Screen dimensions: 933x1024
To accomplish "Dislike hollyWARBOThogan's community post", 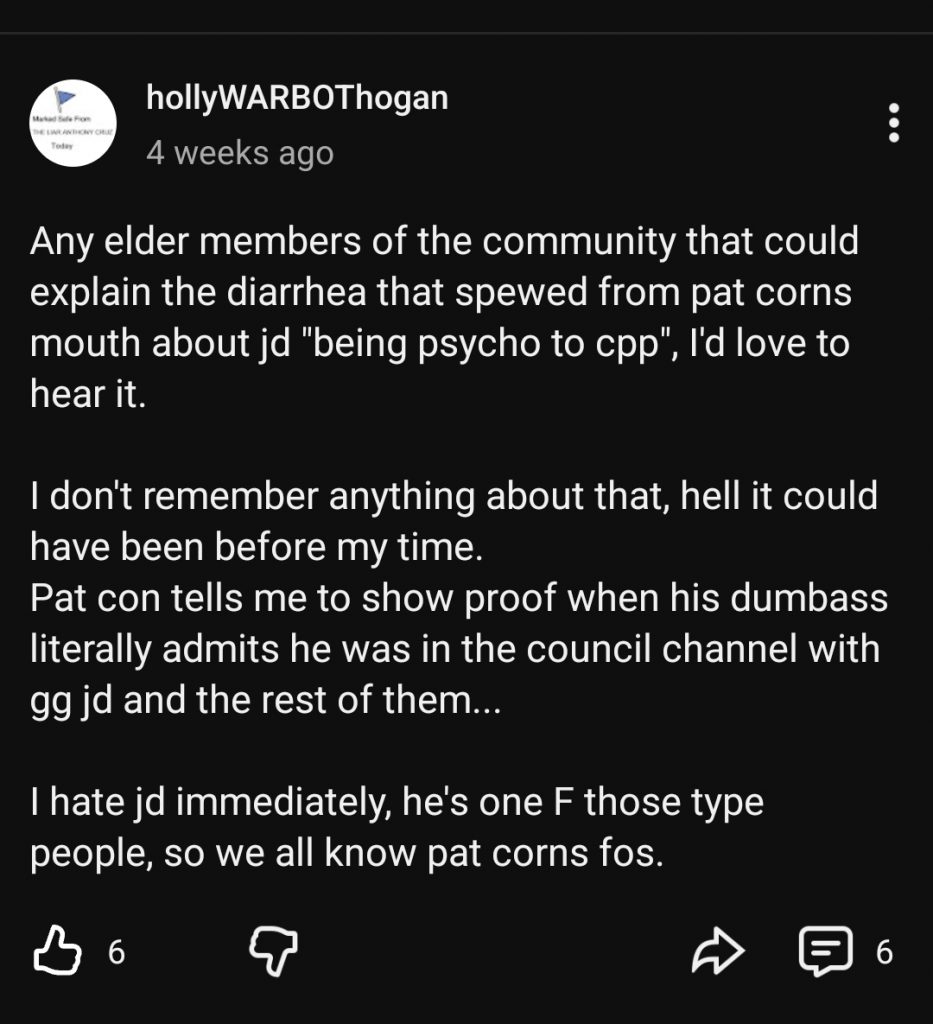I will [x=274, y=951].
